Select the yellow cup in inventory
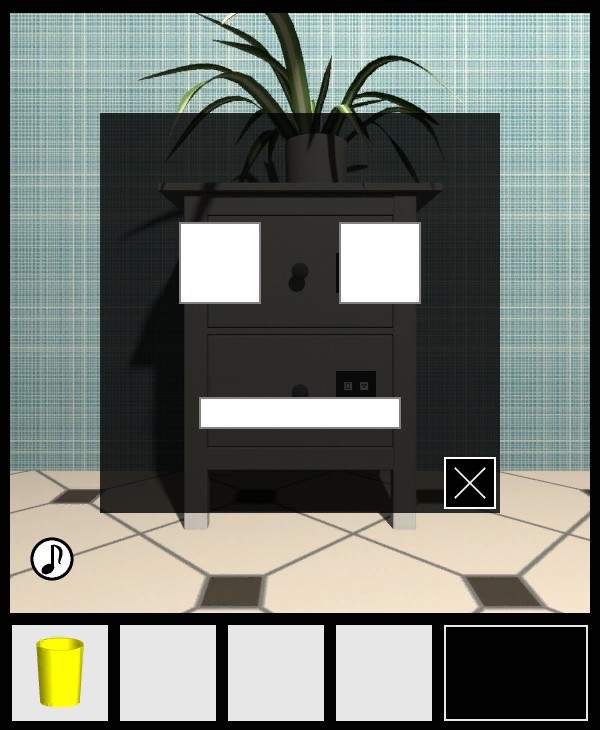This screenshot has width=600, height=730. (60, 673)
